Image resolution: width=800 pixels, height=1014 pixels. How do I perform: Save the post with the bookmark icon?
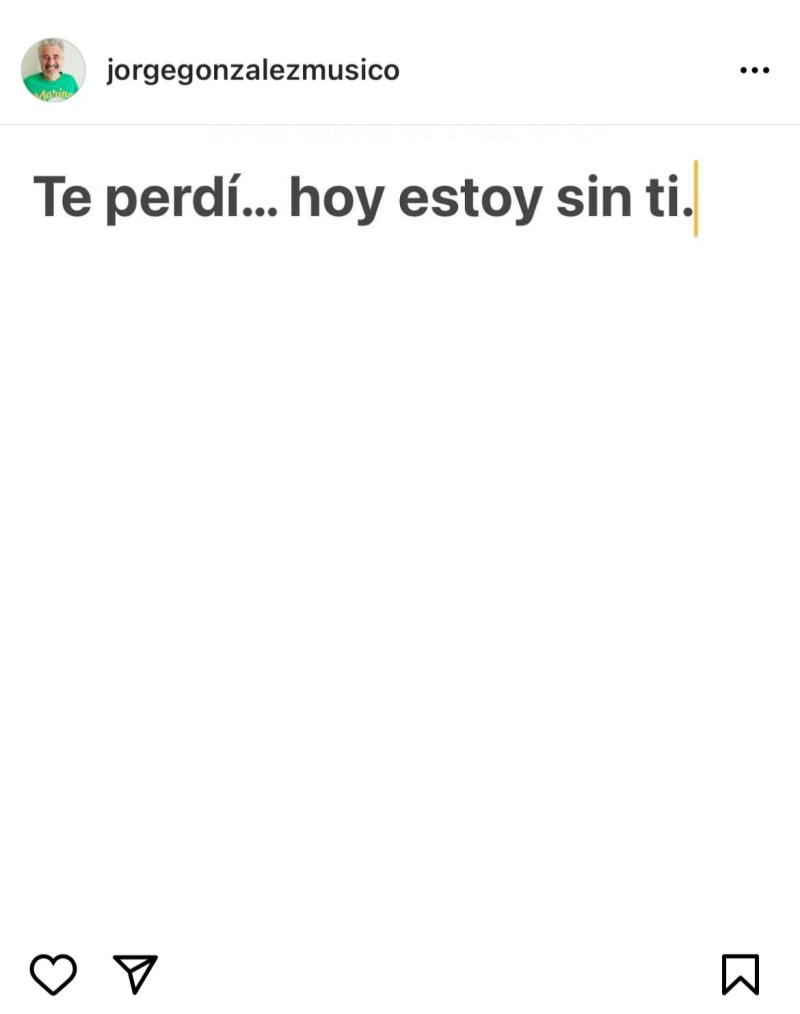(x=740, y=973)
